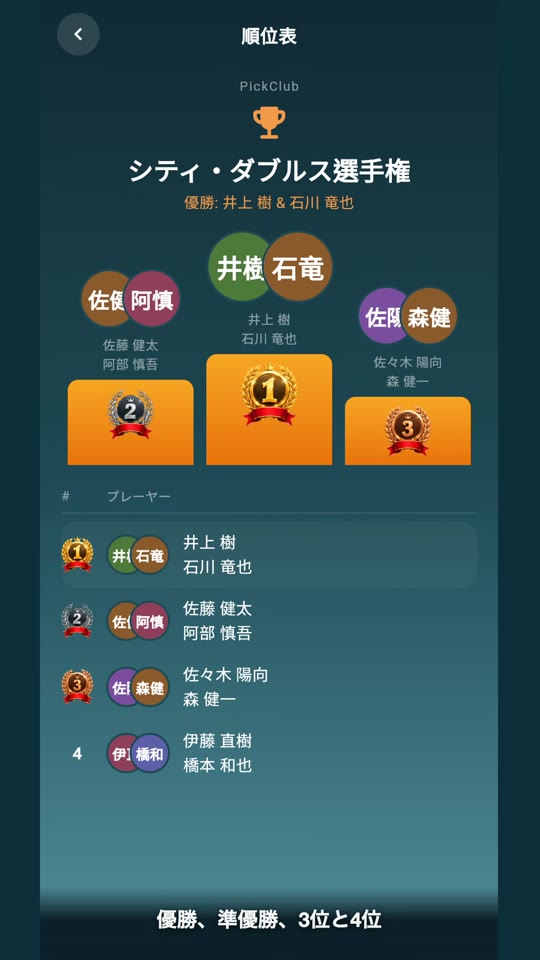Go back using the top-left arrow
The image size is (540, 960).
coord(78,35)
